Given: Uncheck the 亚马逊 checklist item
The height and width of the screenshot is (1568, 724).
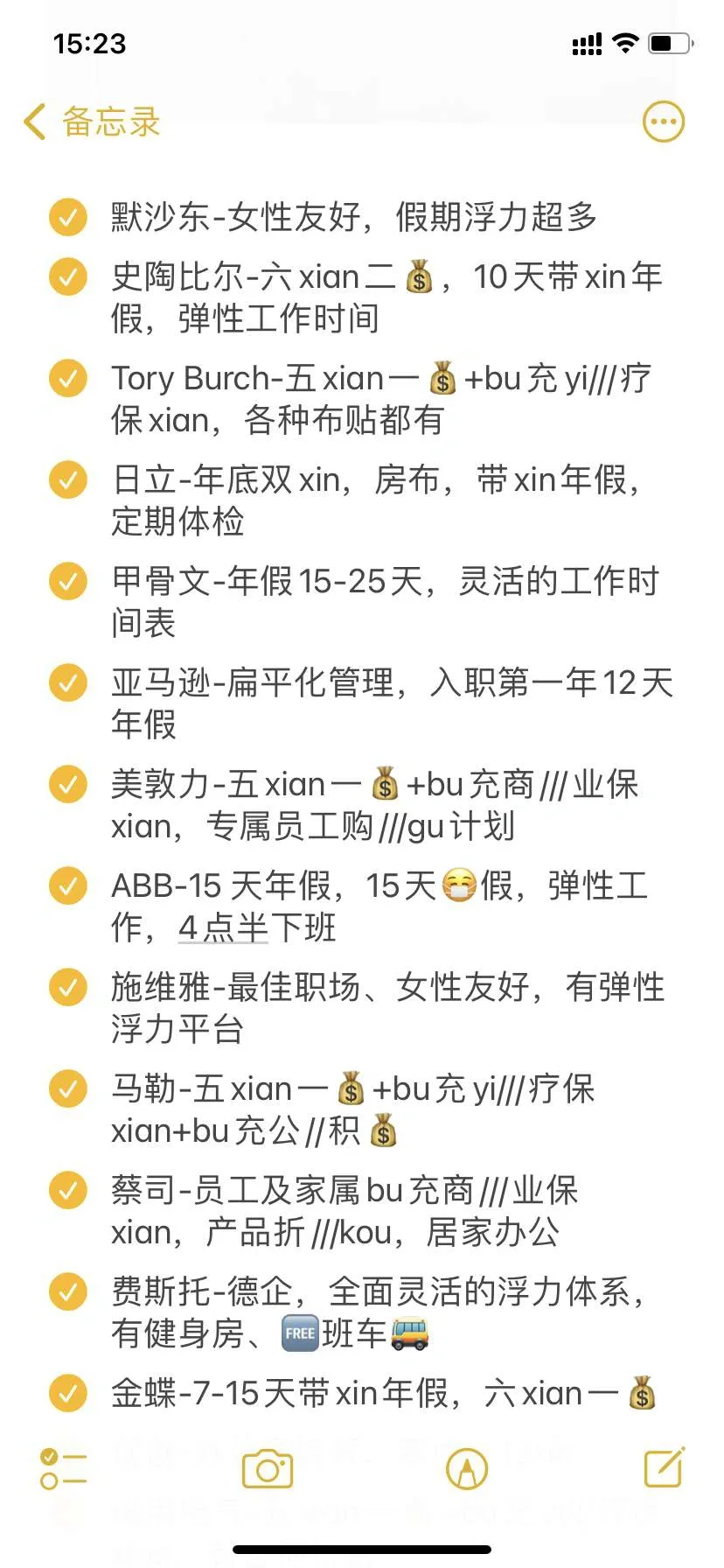Looking at the screenshot, I should (68, 682).
